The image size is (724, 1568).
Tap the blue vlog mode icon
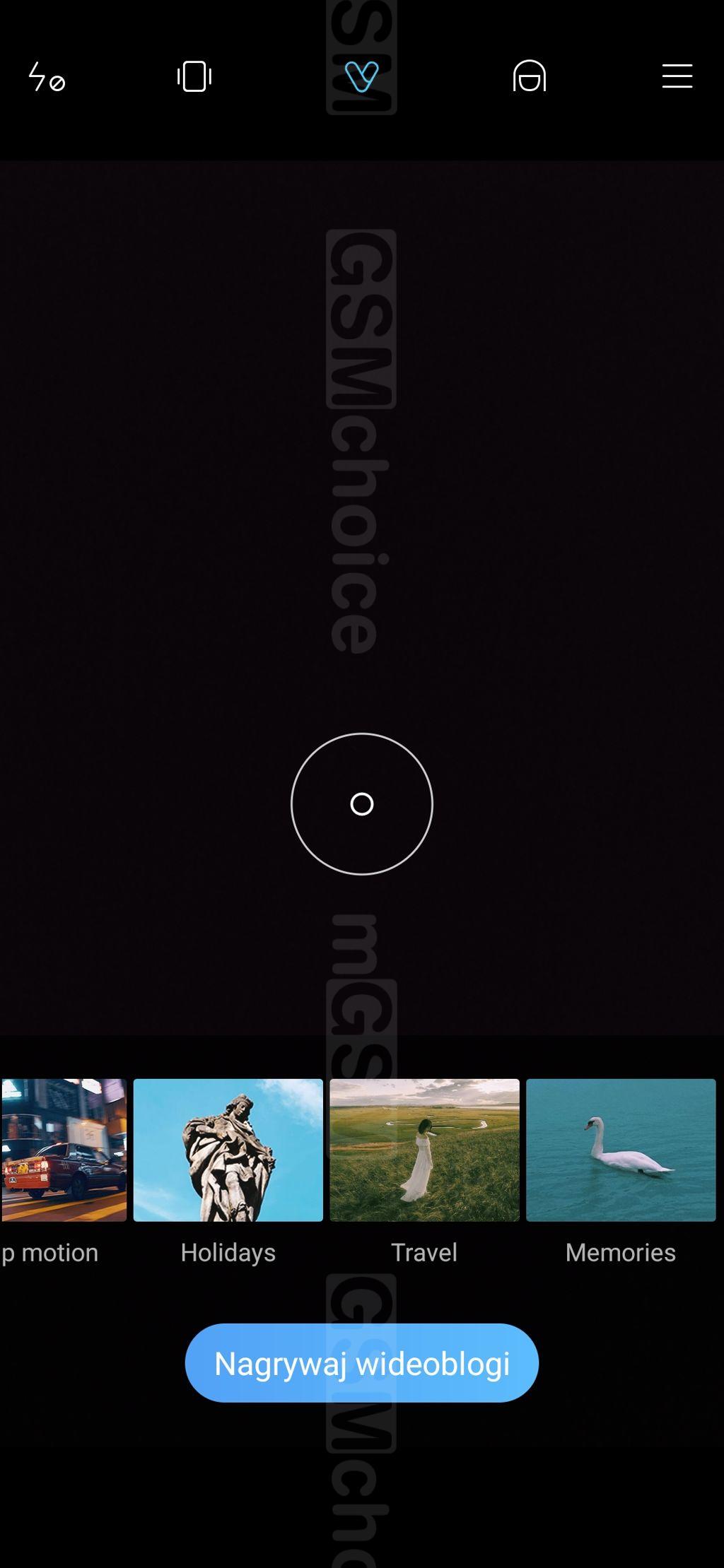coord(361,76)
